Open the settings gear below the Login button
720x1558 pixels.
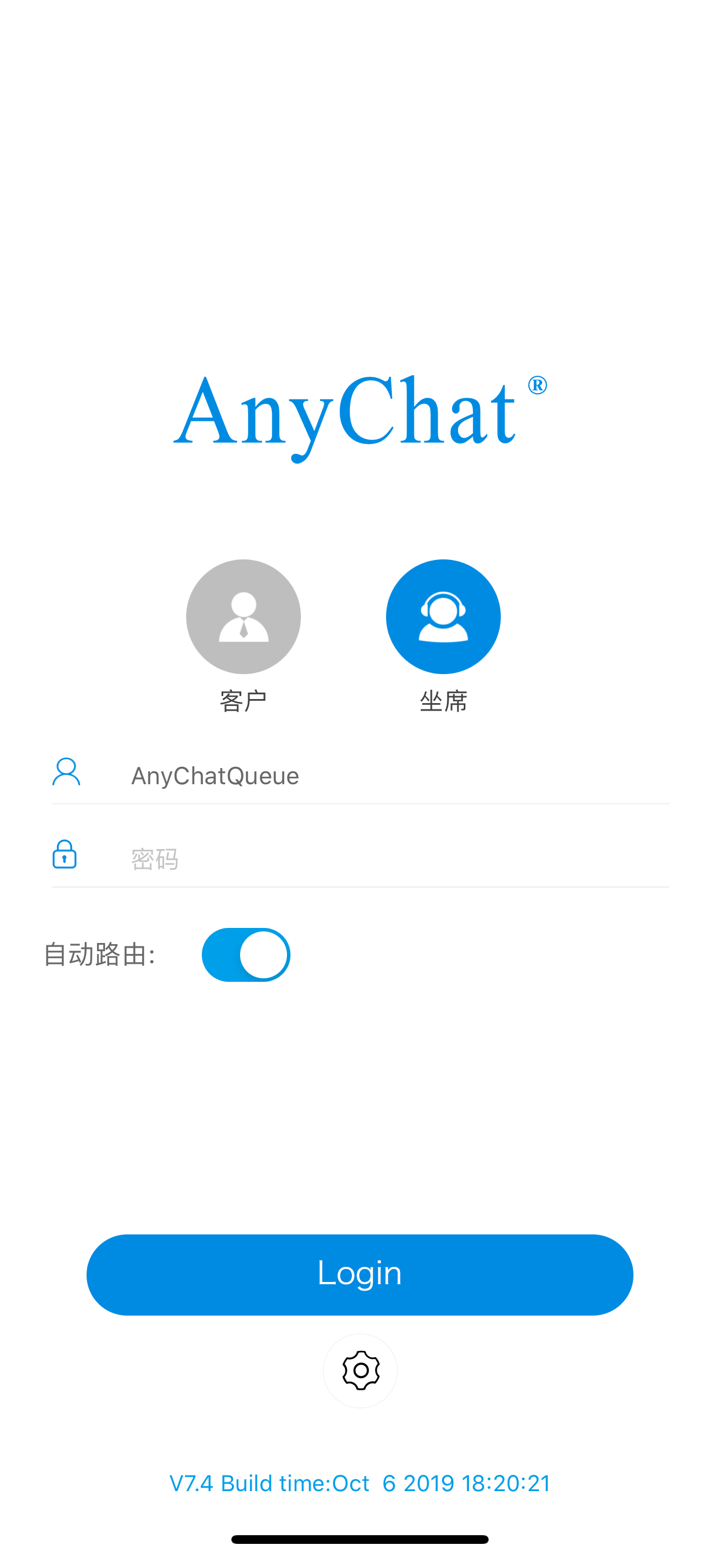[x=360, y=1370]
